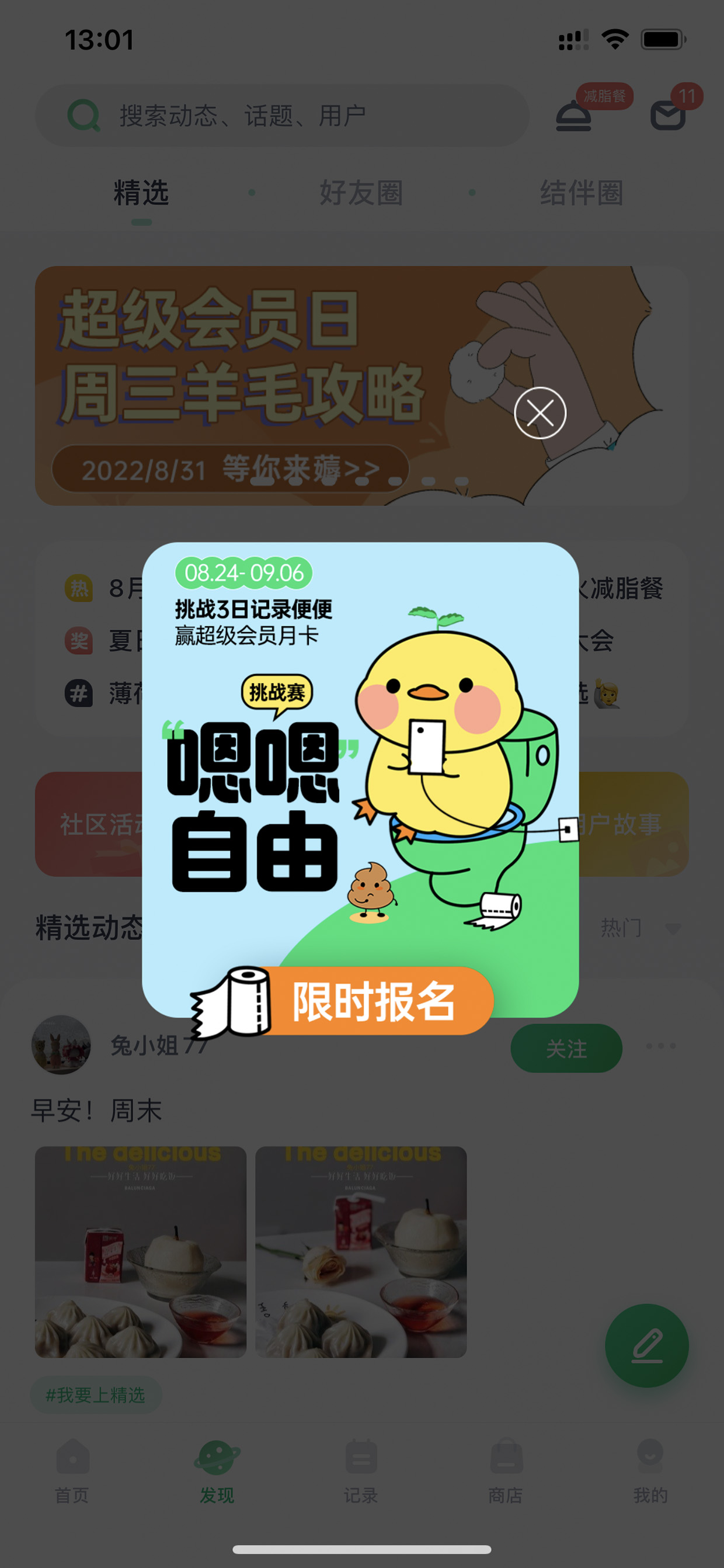Open the more options on 兔小姐77's post
Screen dimensions: 724x1568
[661, 1046]
